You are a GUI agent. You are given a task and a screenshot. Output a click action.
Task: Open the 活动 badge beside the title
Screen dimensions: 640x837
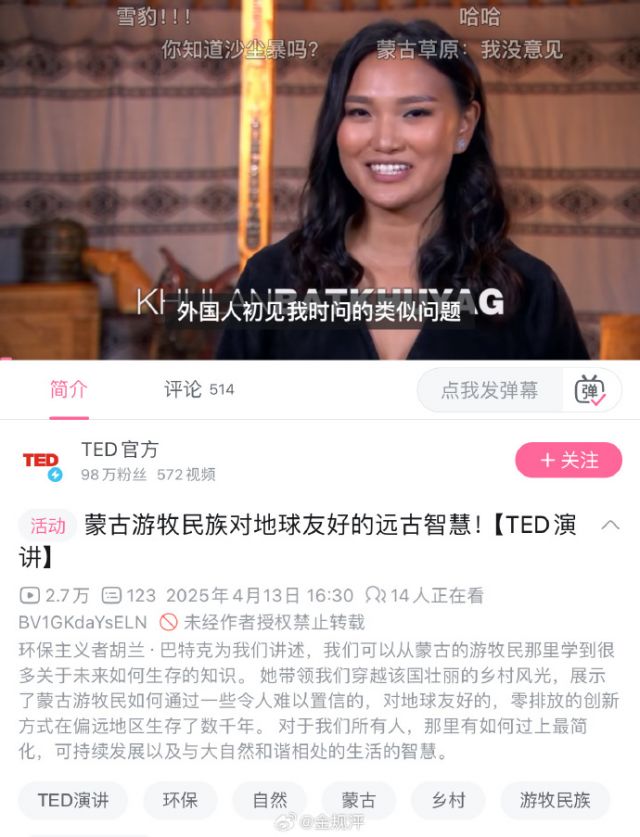click(47, 526)
